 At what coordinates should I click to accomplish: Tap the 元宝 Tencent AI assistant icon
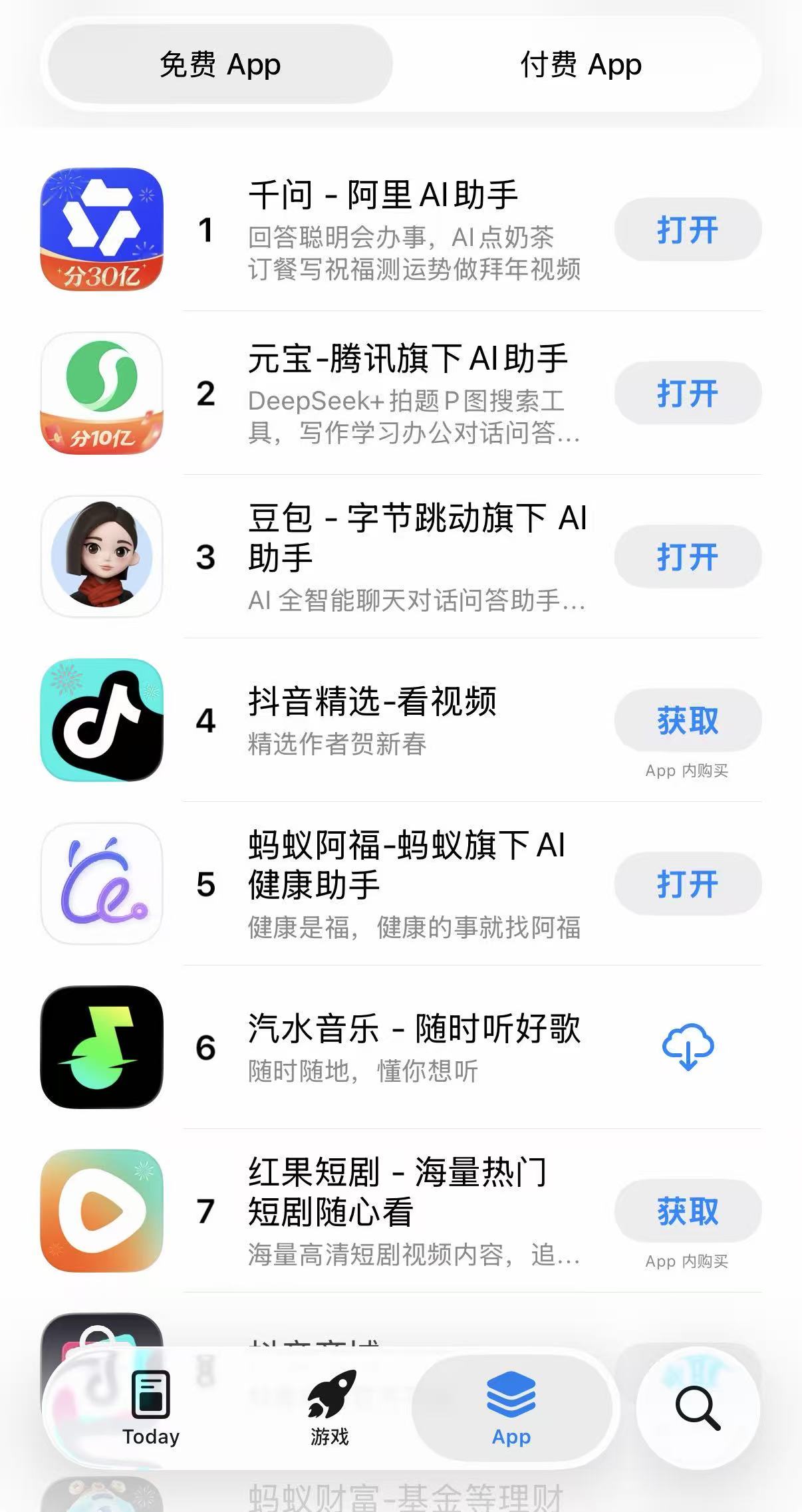pos(101,392)
